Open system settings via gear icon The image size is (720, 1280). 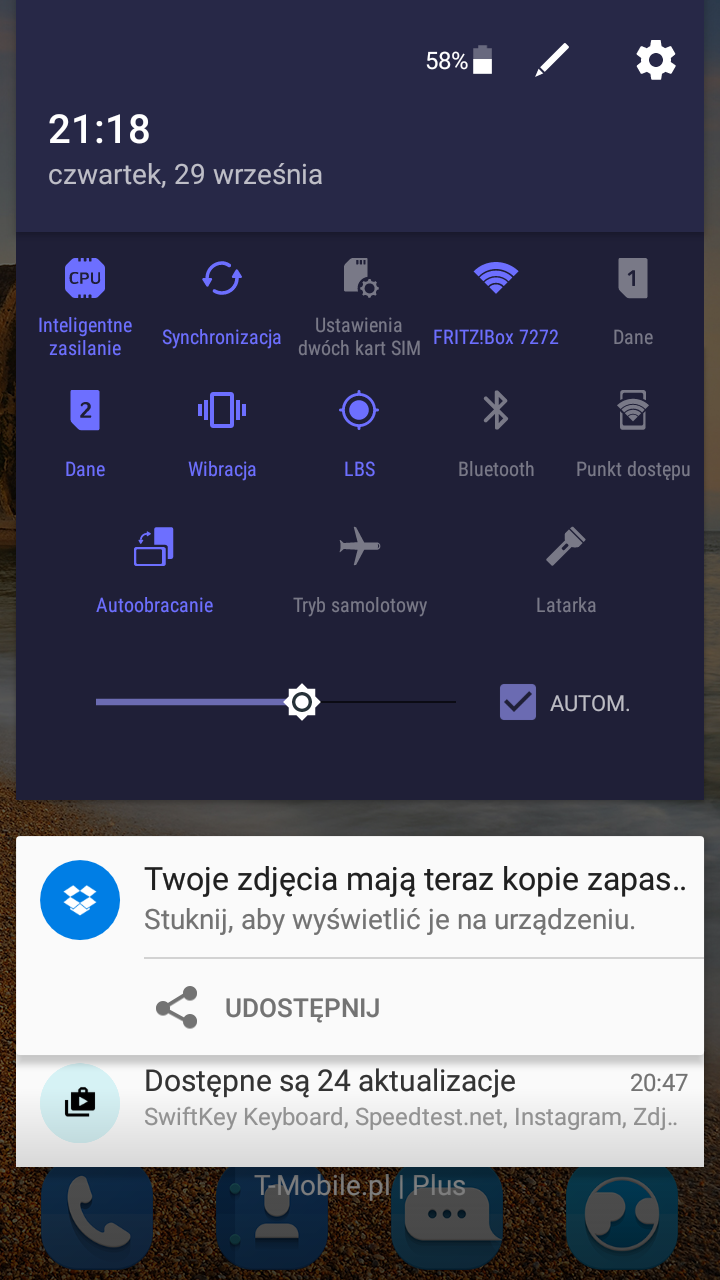[x=656, y=61]
